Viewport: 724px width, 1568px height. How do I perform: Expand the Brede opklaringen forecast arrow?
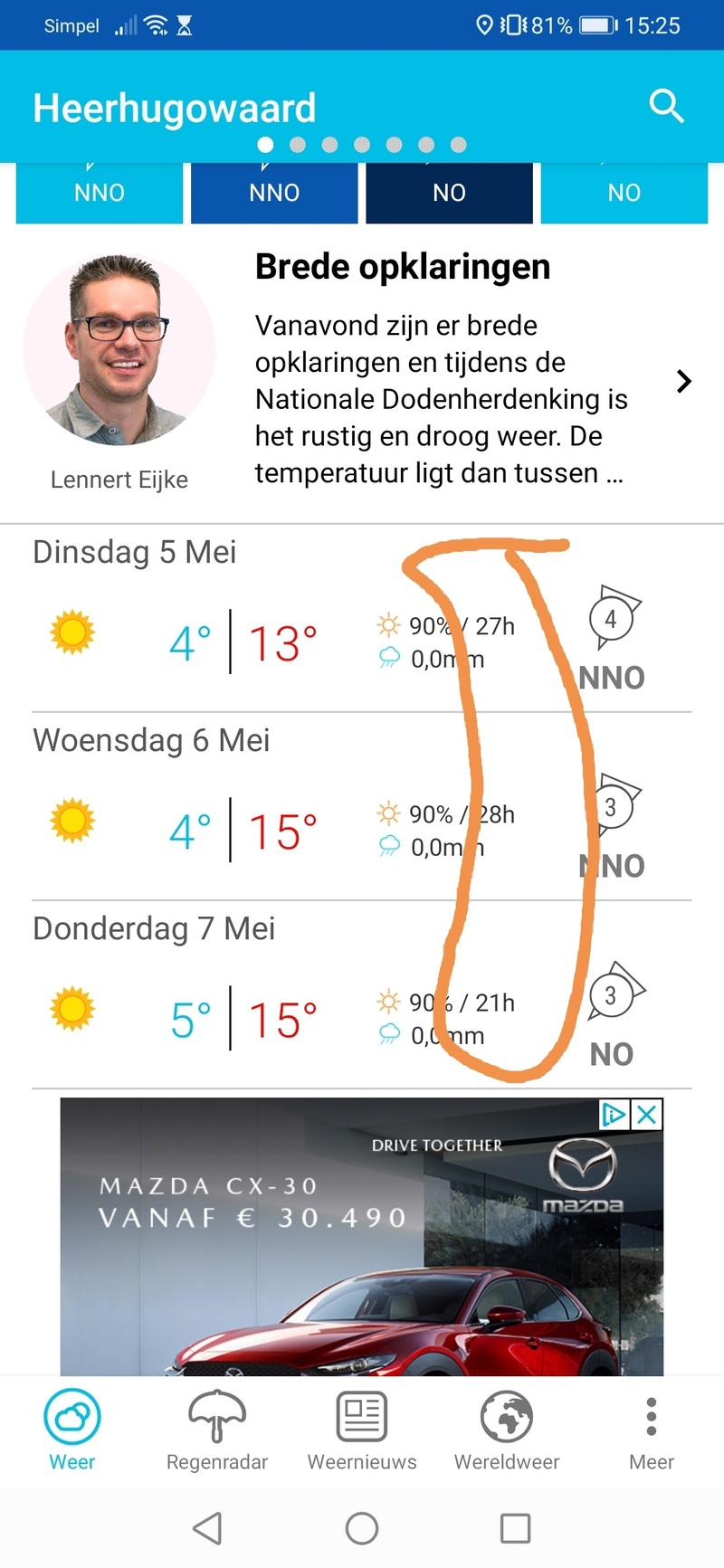(x=684, y=382)
